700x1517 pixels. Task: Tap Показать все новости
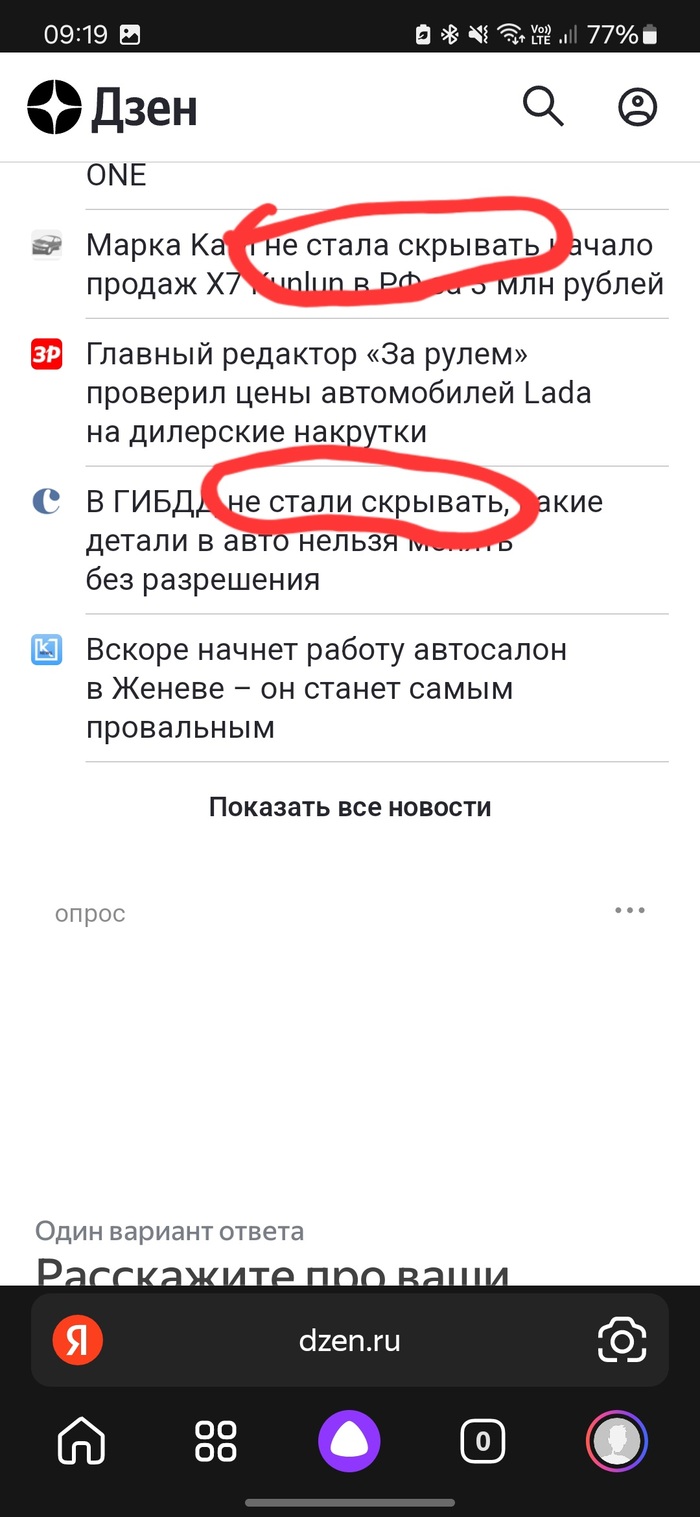(x=350, y=807)
